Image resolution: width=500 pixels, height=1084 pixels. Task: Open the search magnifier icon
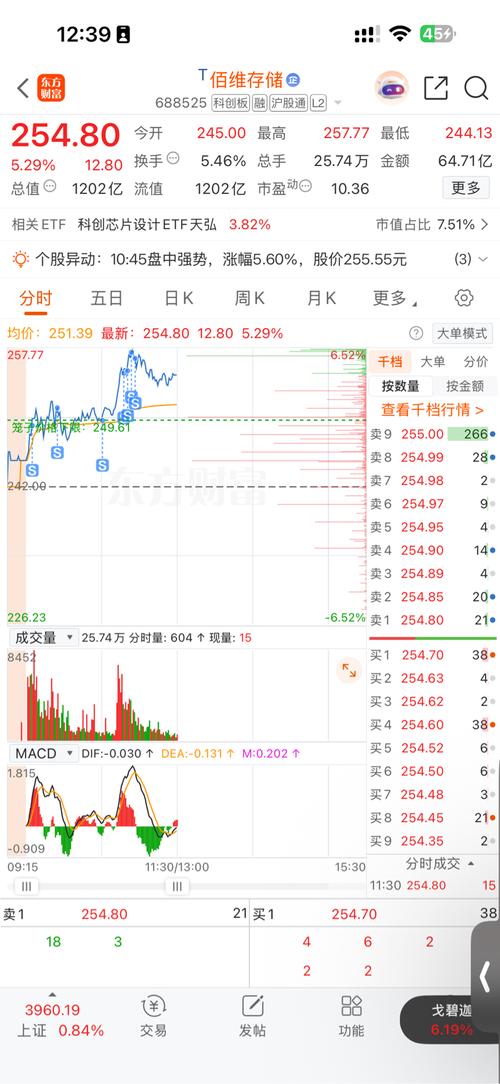(x=476, y=88)
